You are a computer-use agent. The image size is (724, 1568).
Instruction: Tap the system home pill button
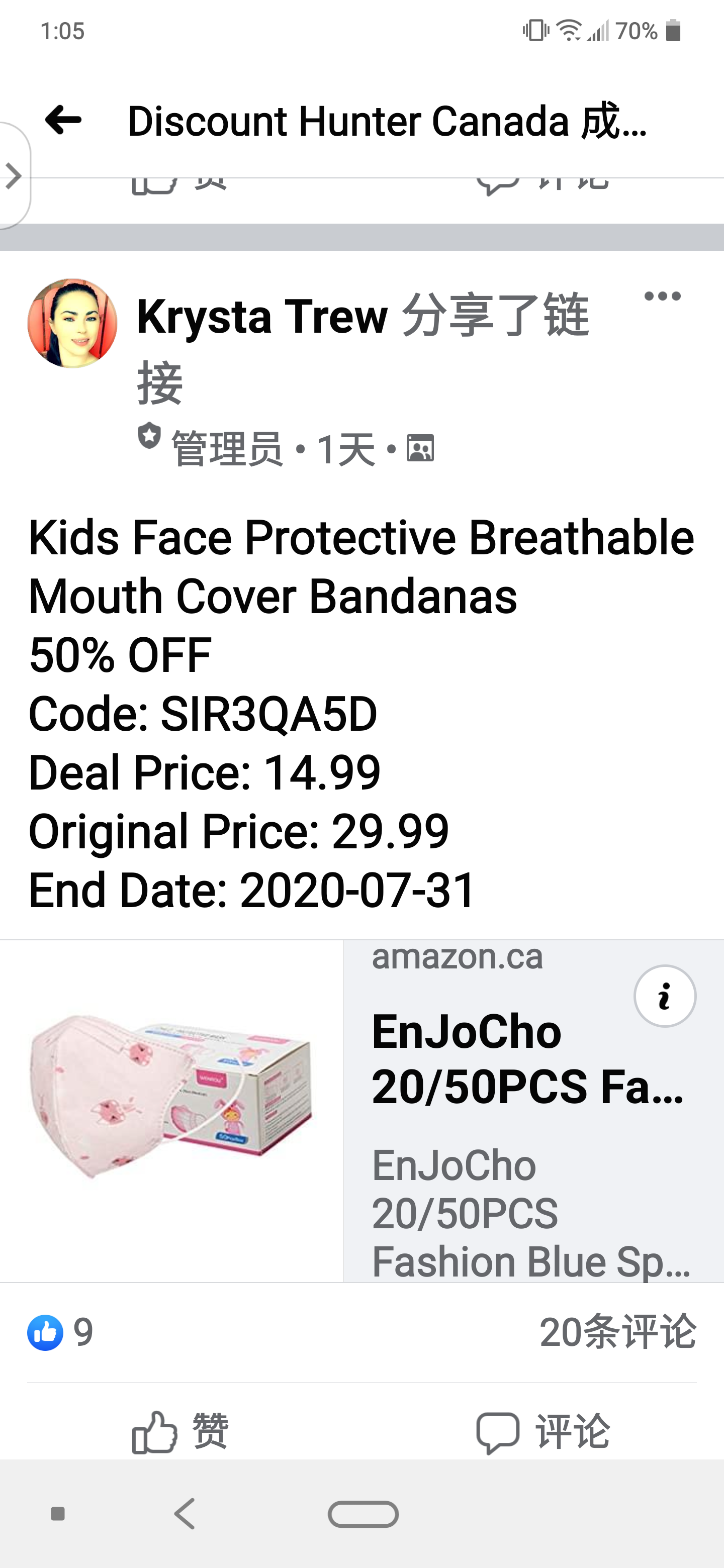pyautogui.click(x=363, y=1514)
